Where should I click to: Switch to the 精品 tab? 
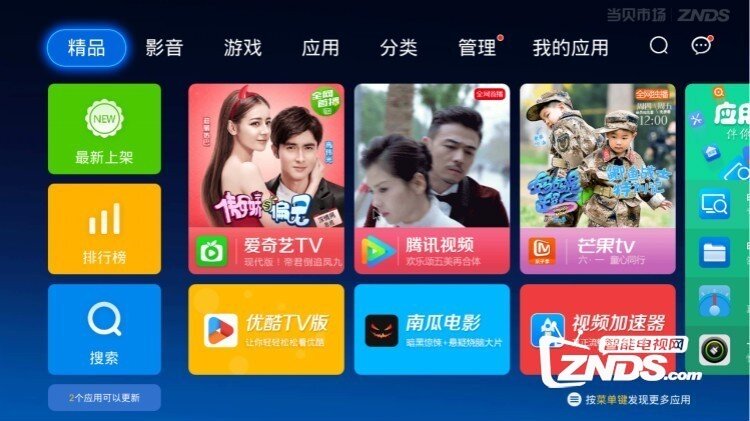click(86, 47)
